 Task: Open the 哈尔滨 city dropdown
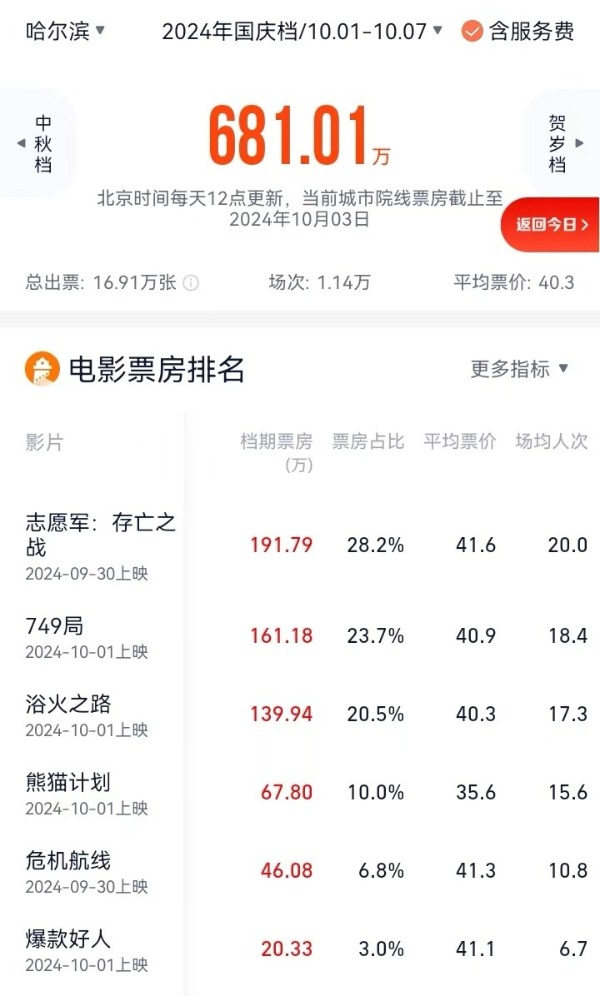[x=65, y=30]
